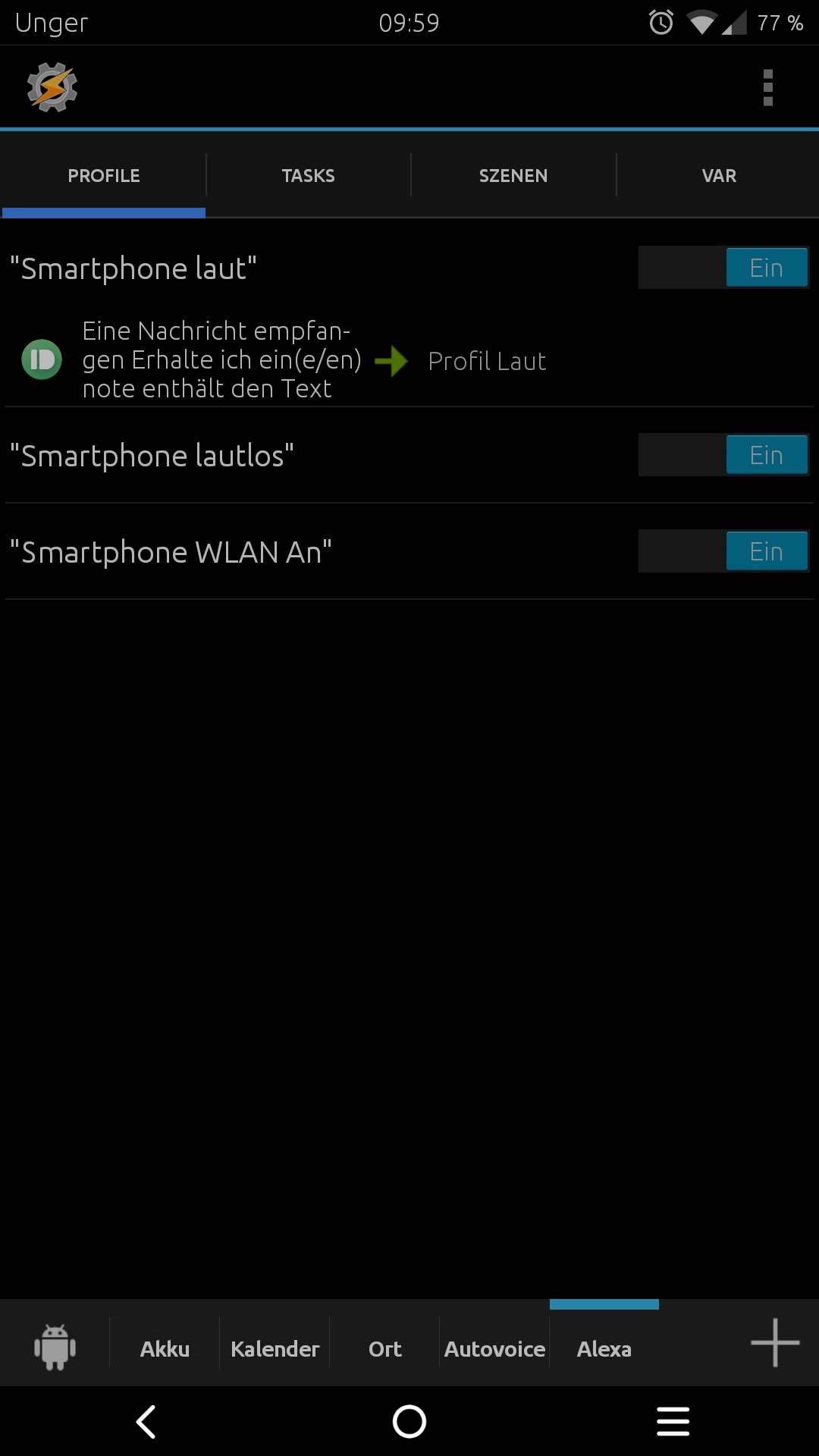This screenshot has width=819, height=1456.
Task: Open the linked task Profil Laut
Action: (487, 362)
